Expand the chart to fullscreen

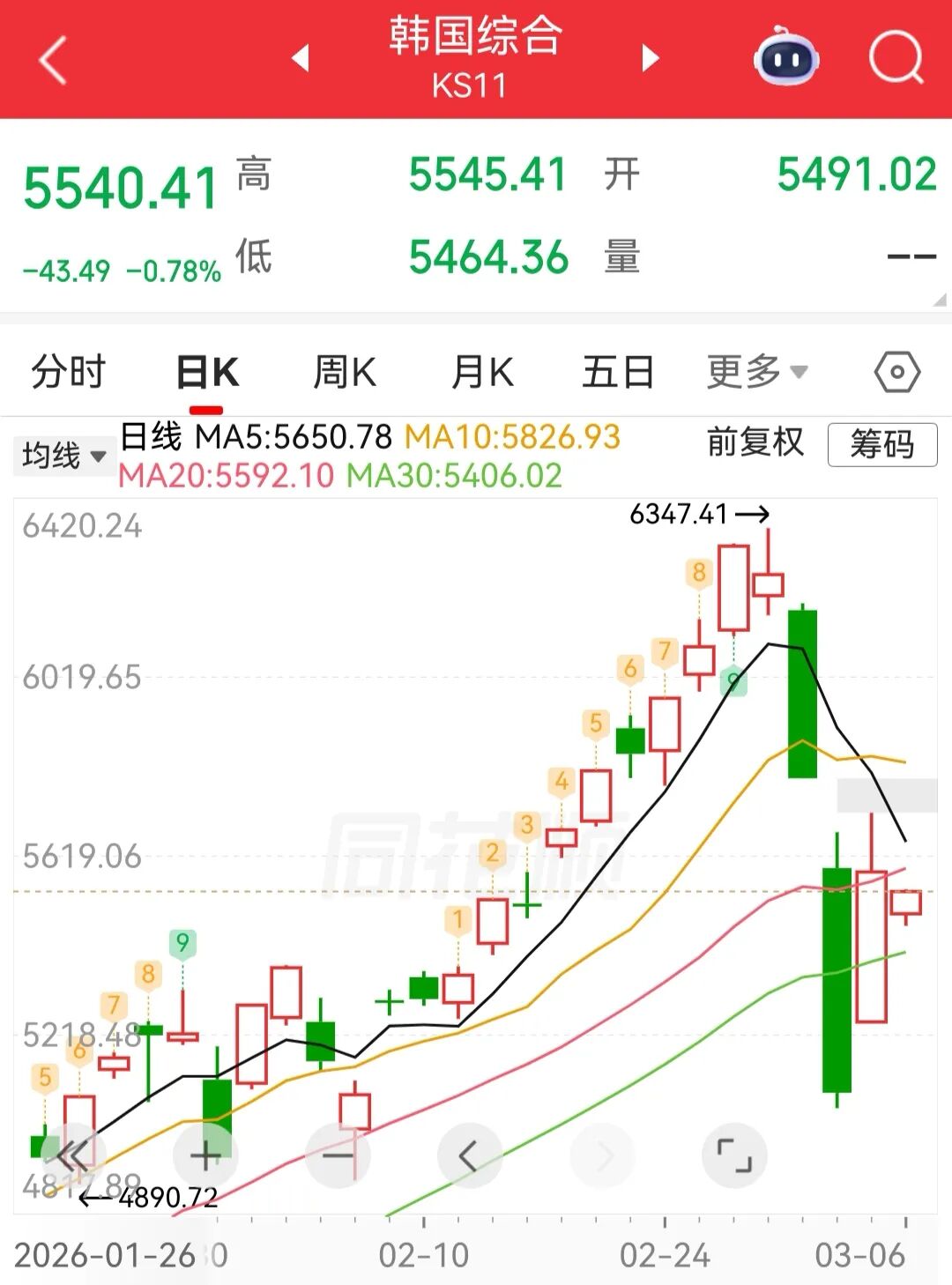[x=733, y=1155]
